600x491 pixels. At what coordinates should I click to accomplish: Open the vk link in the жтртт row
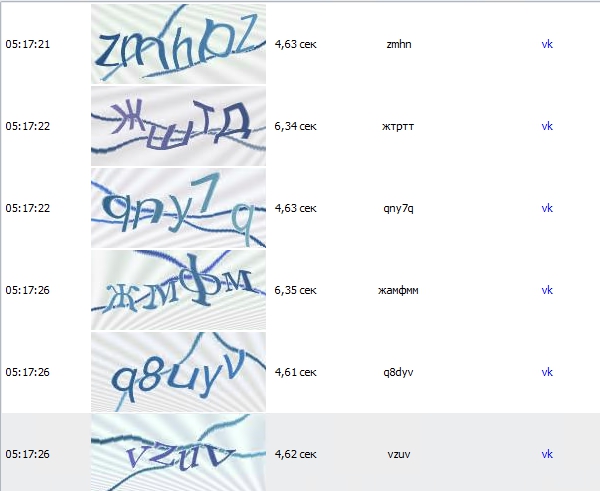coord(547,126)
